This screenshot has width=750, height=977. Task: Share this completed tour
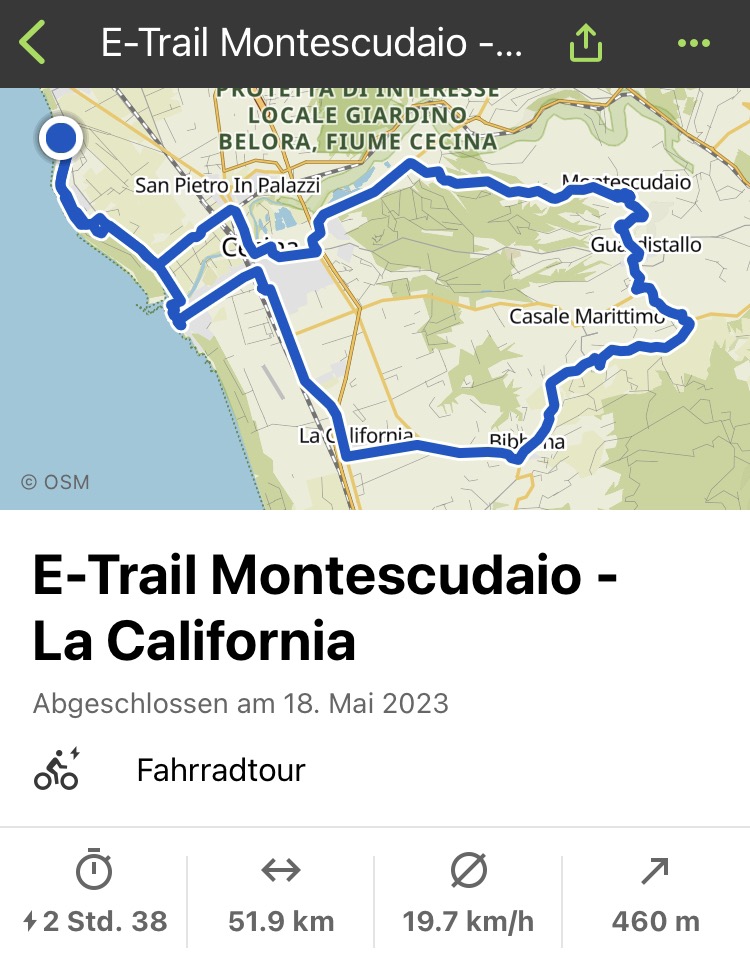point(585,44)
